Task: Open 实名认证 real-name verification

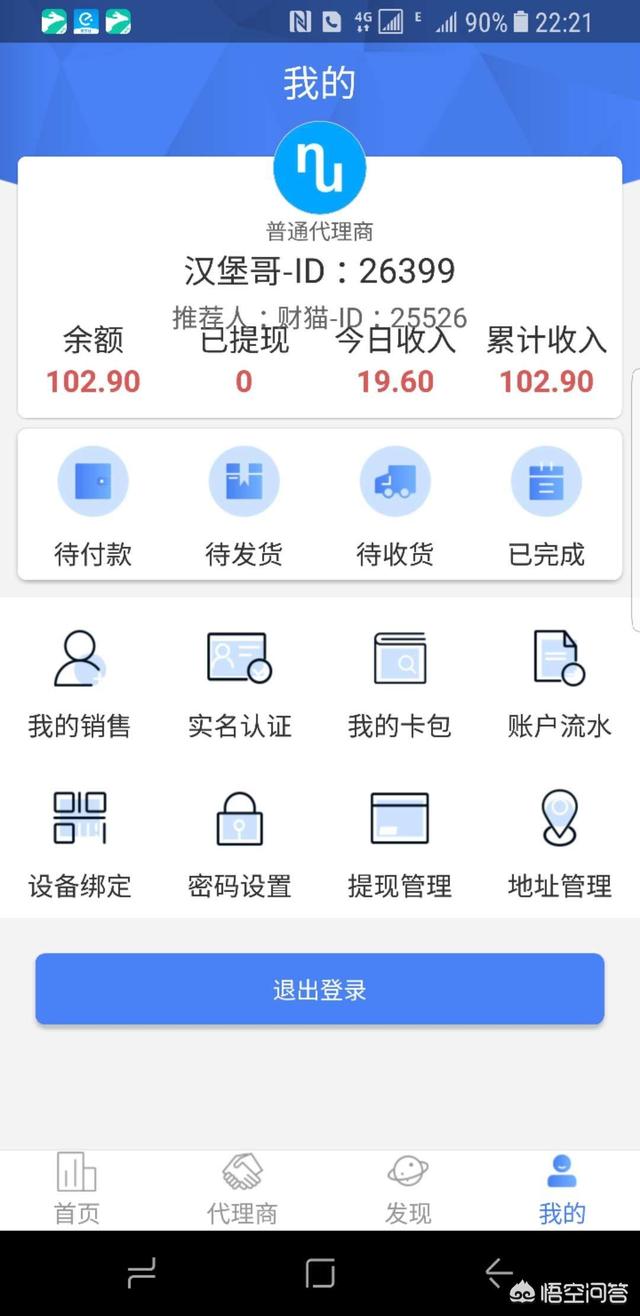Action: (240, 684)
